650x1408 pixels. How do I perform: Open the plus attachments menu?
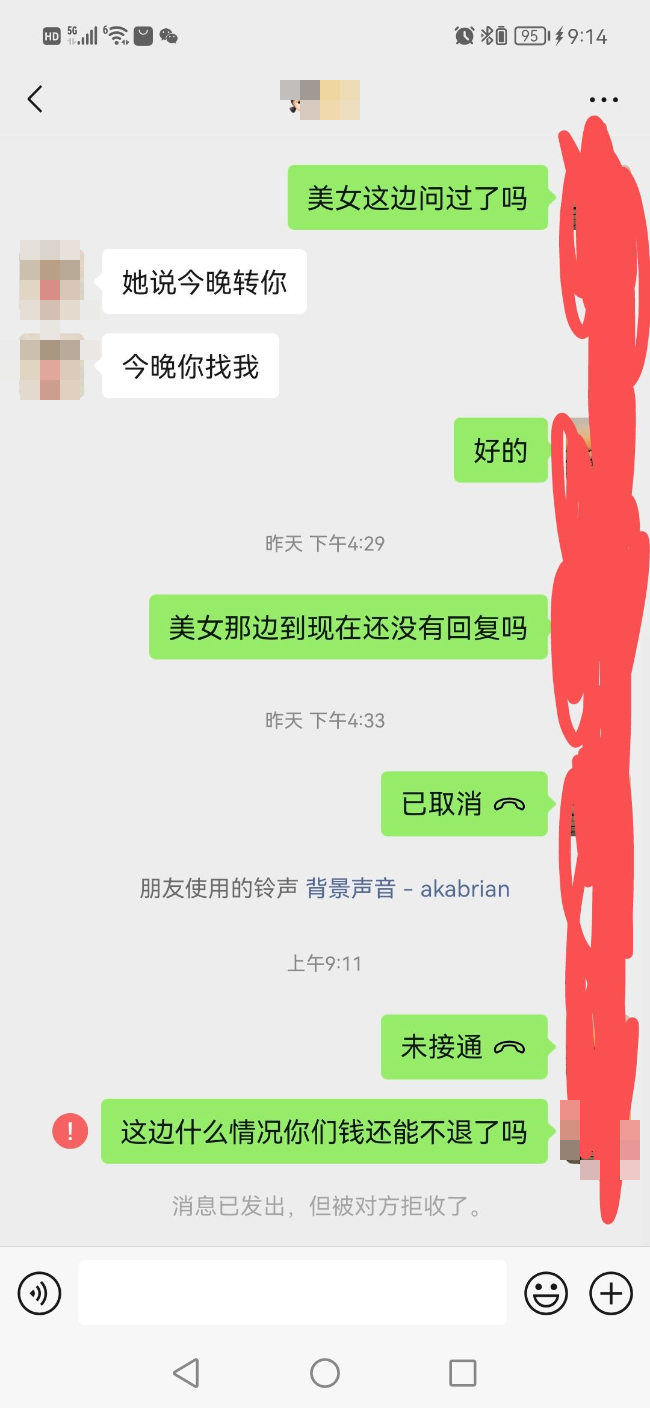[x=611, y=1293]
